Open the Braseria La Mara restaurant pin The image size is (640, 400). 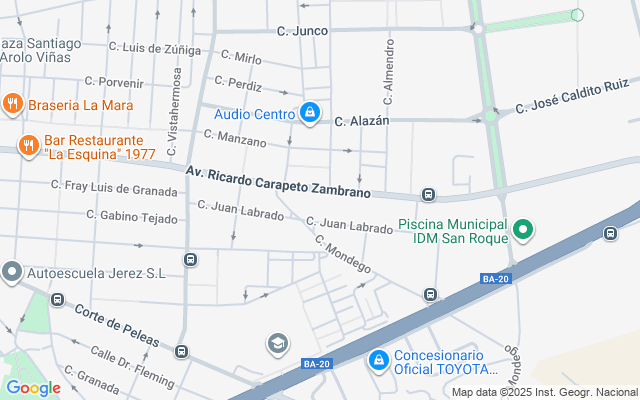pyautogui.click(x=12, y=102)
